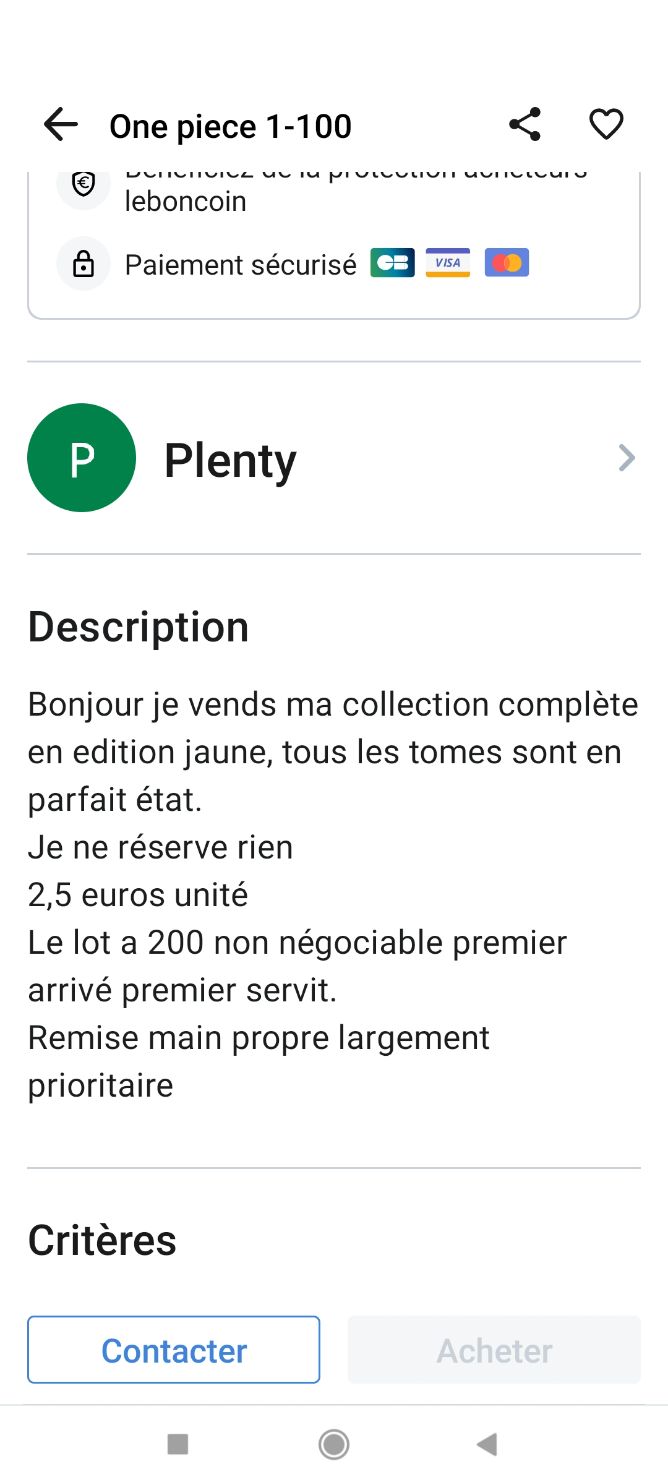Viewport: 668px width, 1484px height.
Task: Tap the system home button
Action: (x=334, y=1444)
